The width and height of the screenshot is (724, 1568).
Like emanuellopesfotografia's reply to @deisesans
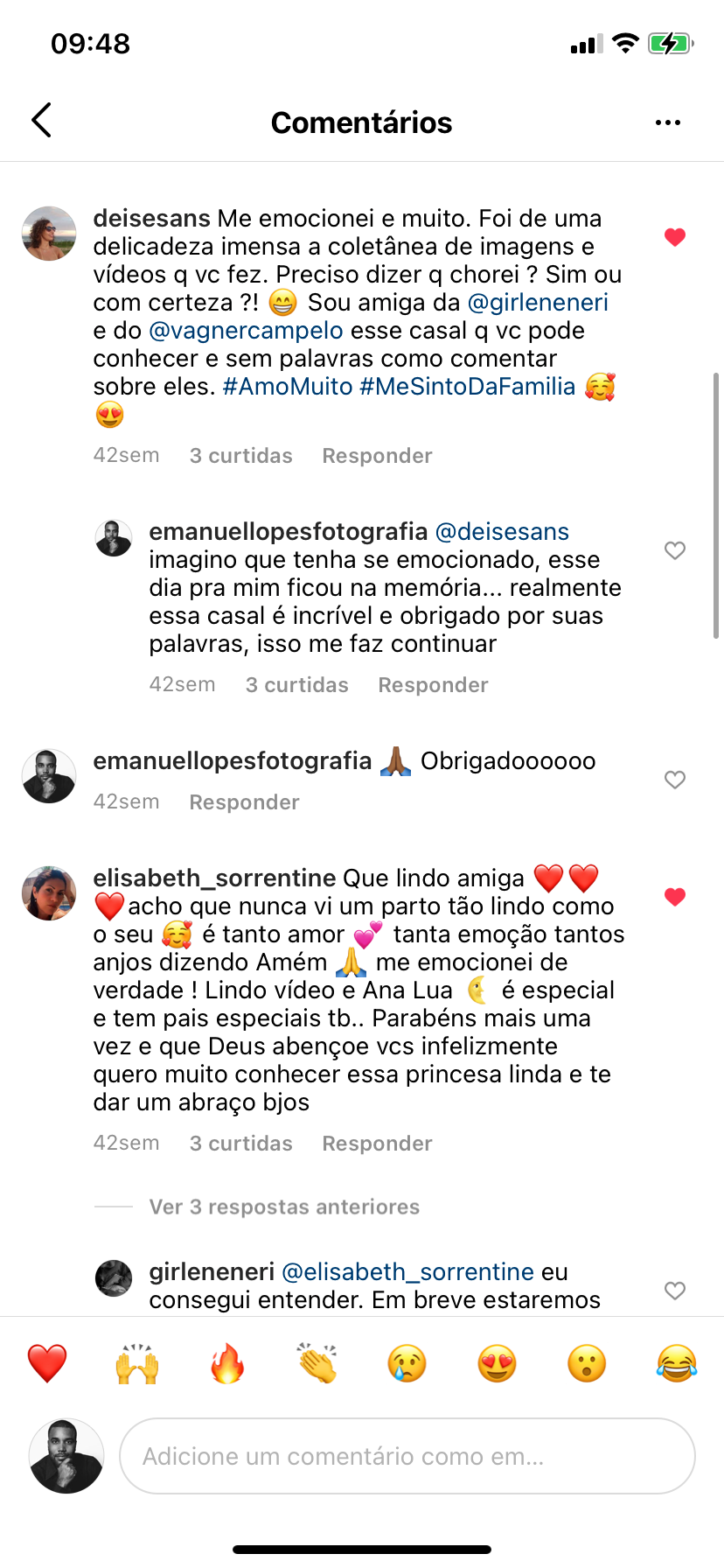674,550
